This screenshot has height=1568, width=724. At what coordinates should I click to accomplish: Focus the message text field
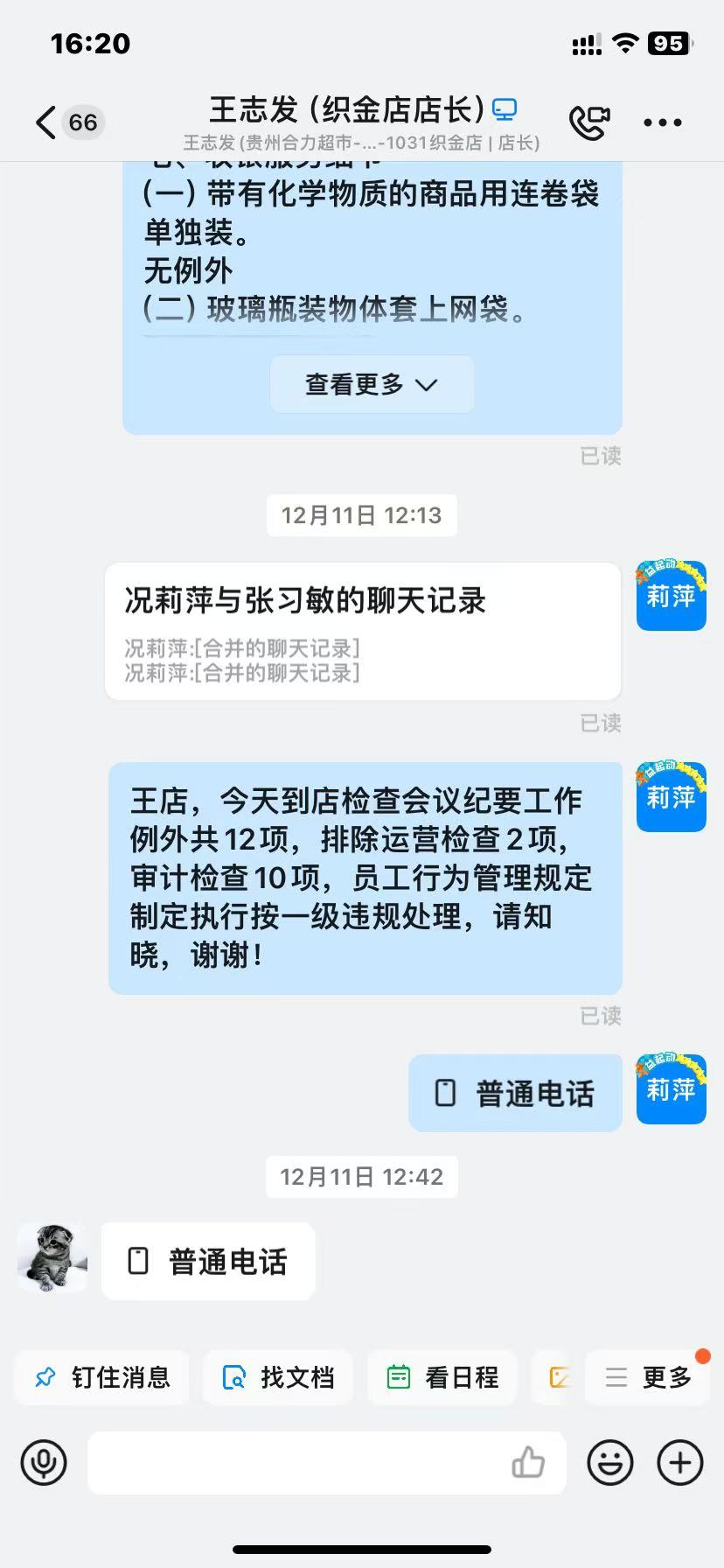(x=297, y=1462)
